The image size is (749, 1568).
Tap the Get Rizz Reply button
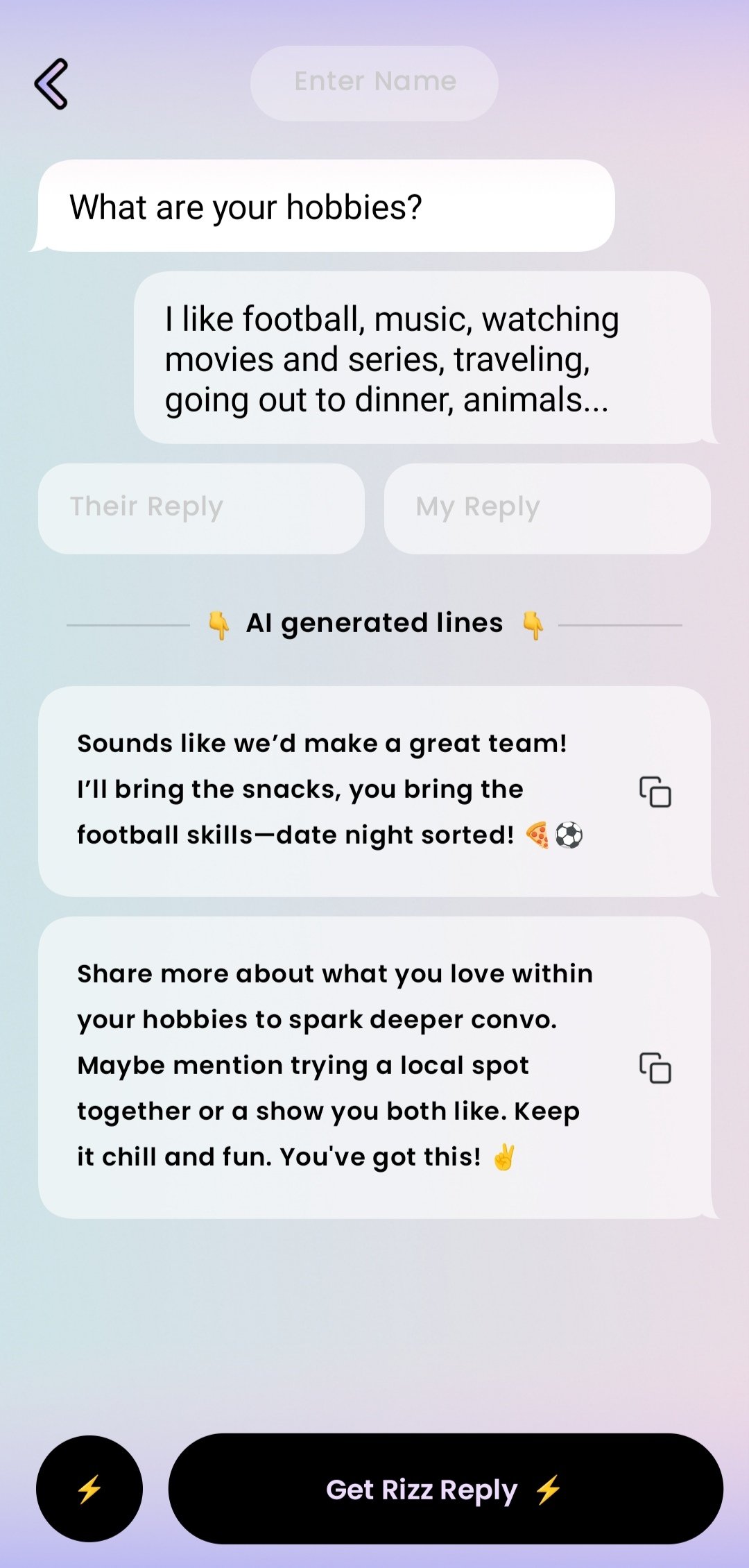point(445,1488)
